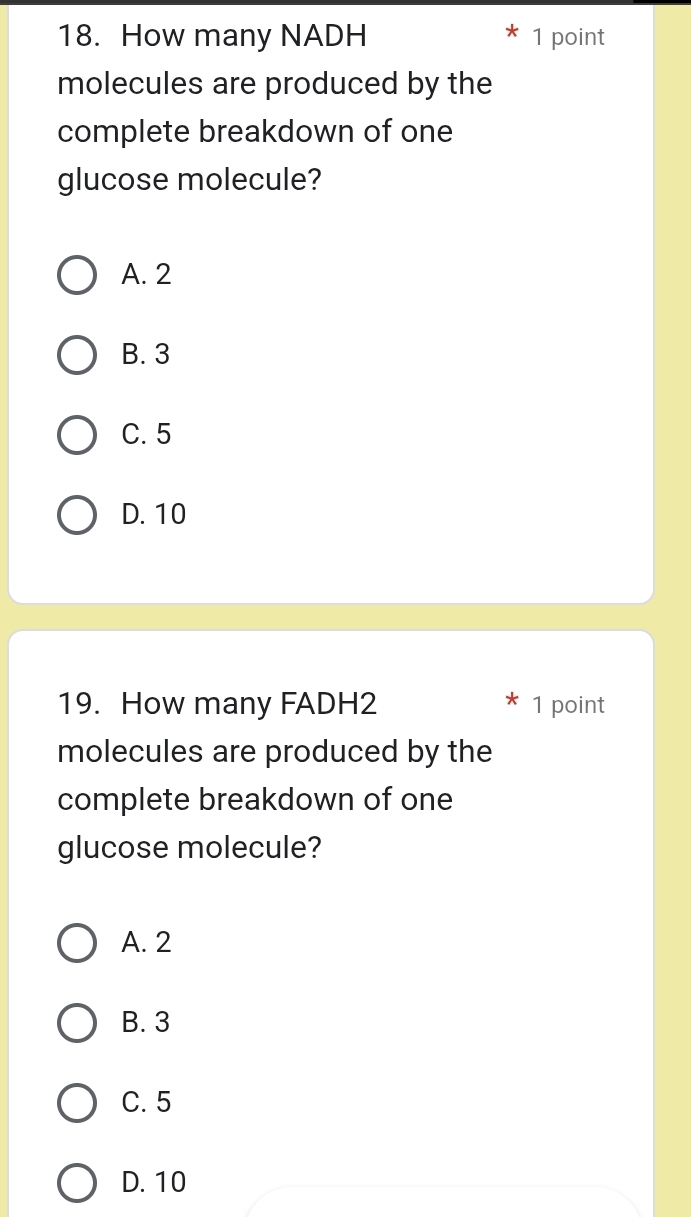Choose B. 3 for the NADH question
The image size is (691, 1217).
(77, 355)
